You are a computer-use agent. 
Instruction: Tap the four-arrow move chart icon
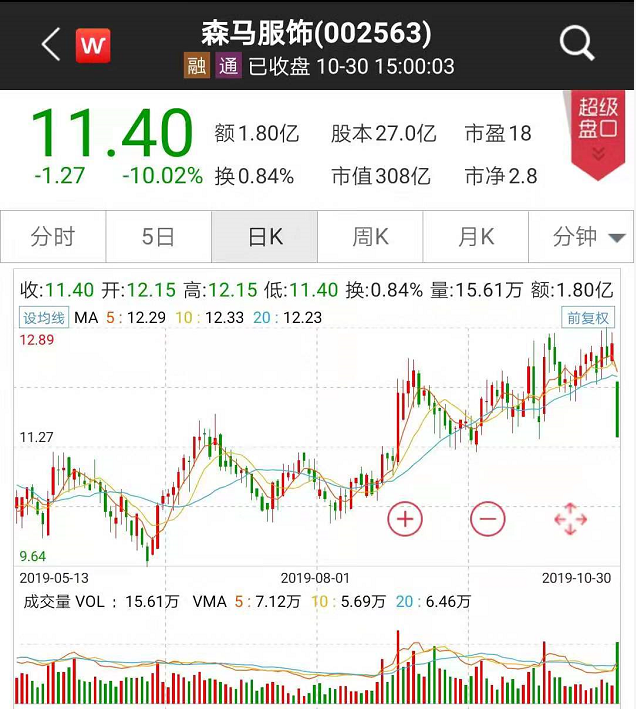570,519
